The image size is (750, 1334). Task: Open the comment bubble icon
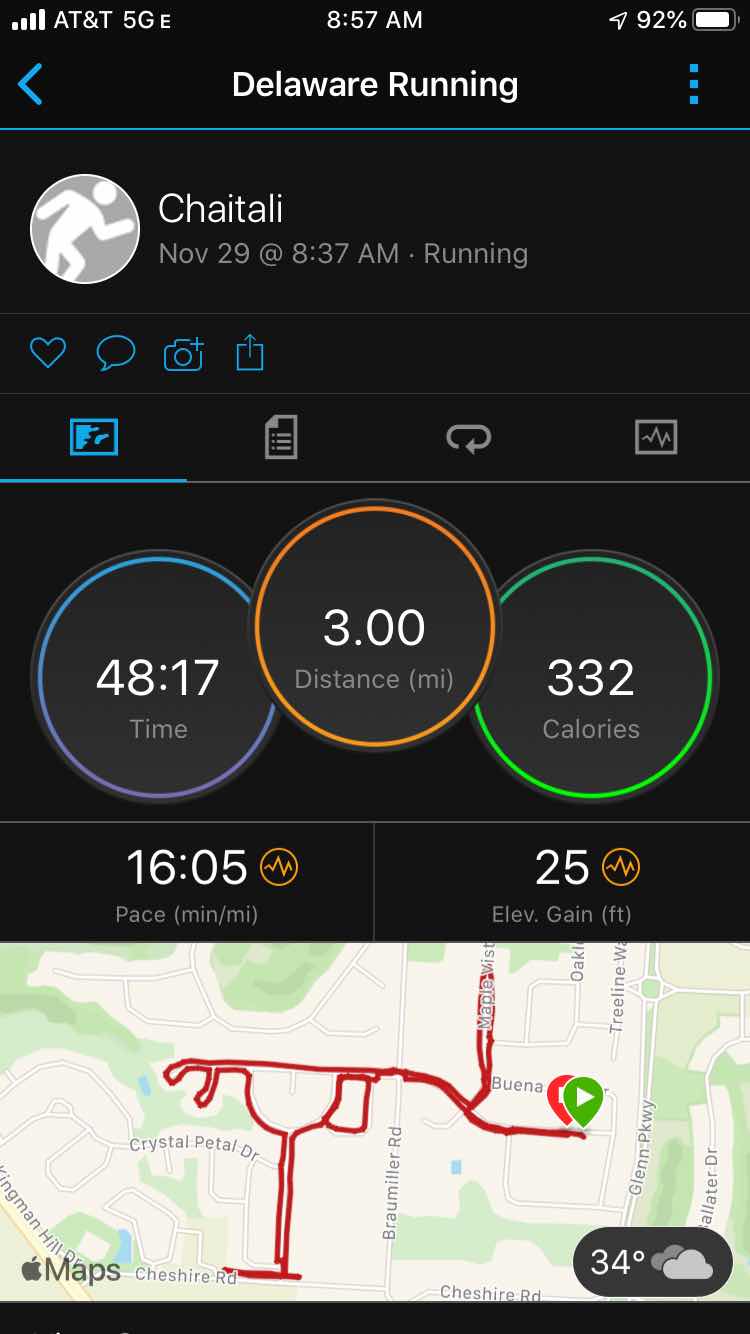coord(115,353)
